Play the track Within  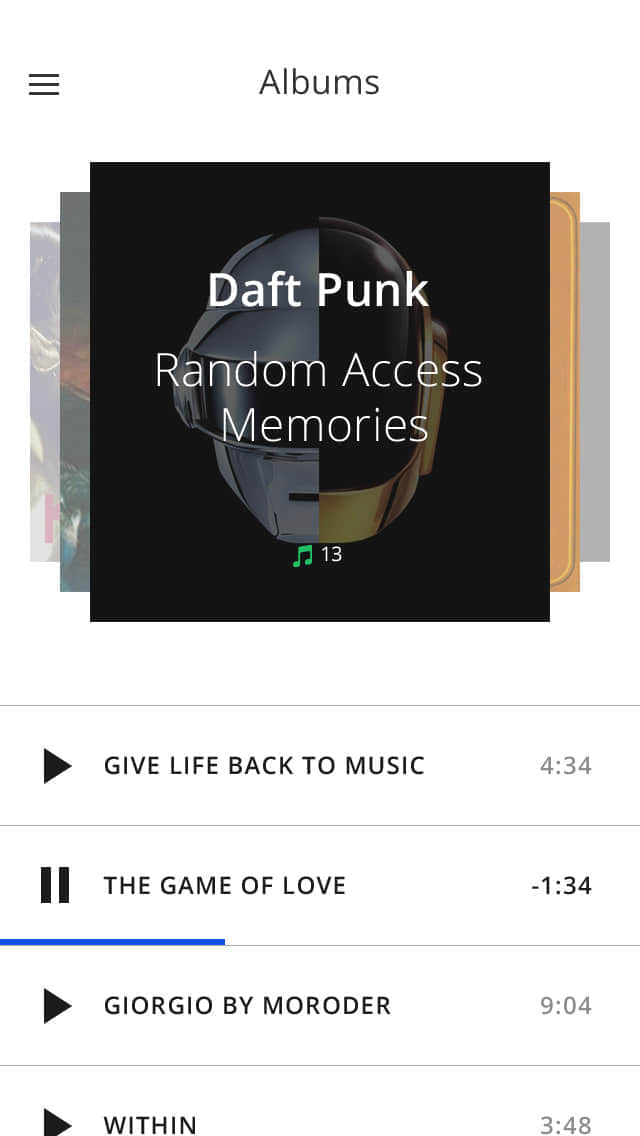point(58,1121)
